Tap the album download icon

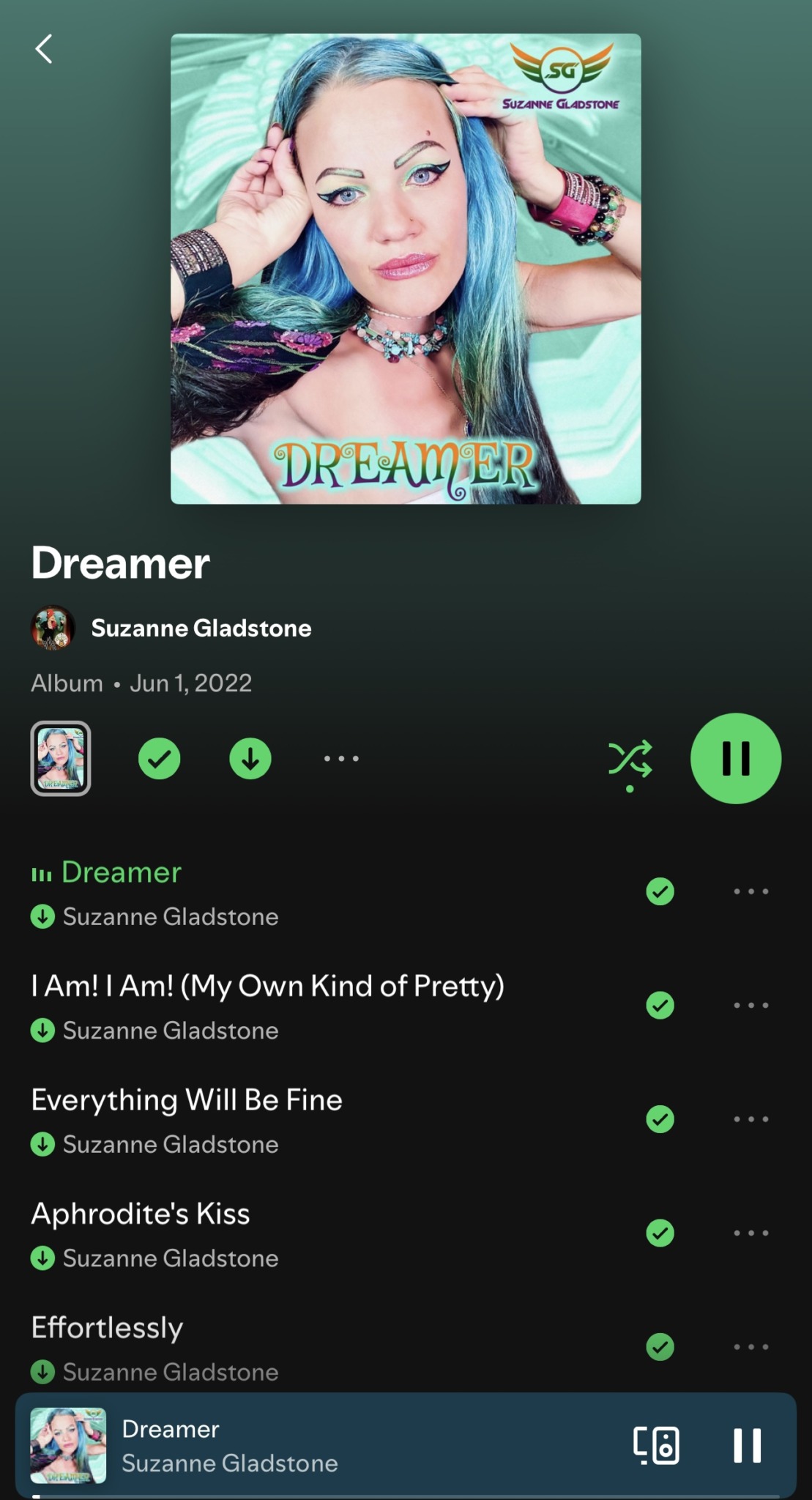click(x=250, y=759)
